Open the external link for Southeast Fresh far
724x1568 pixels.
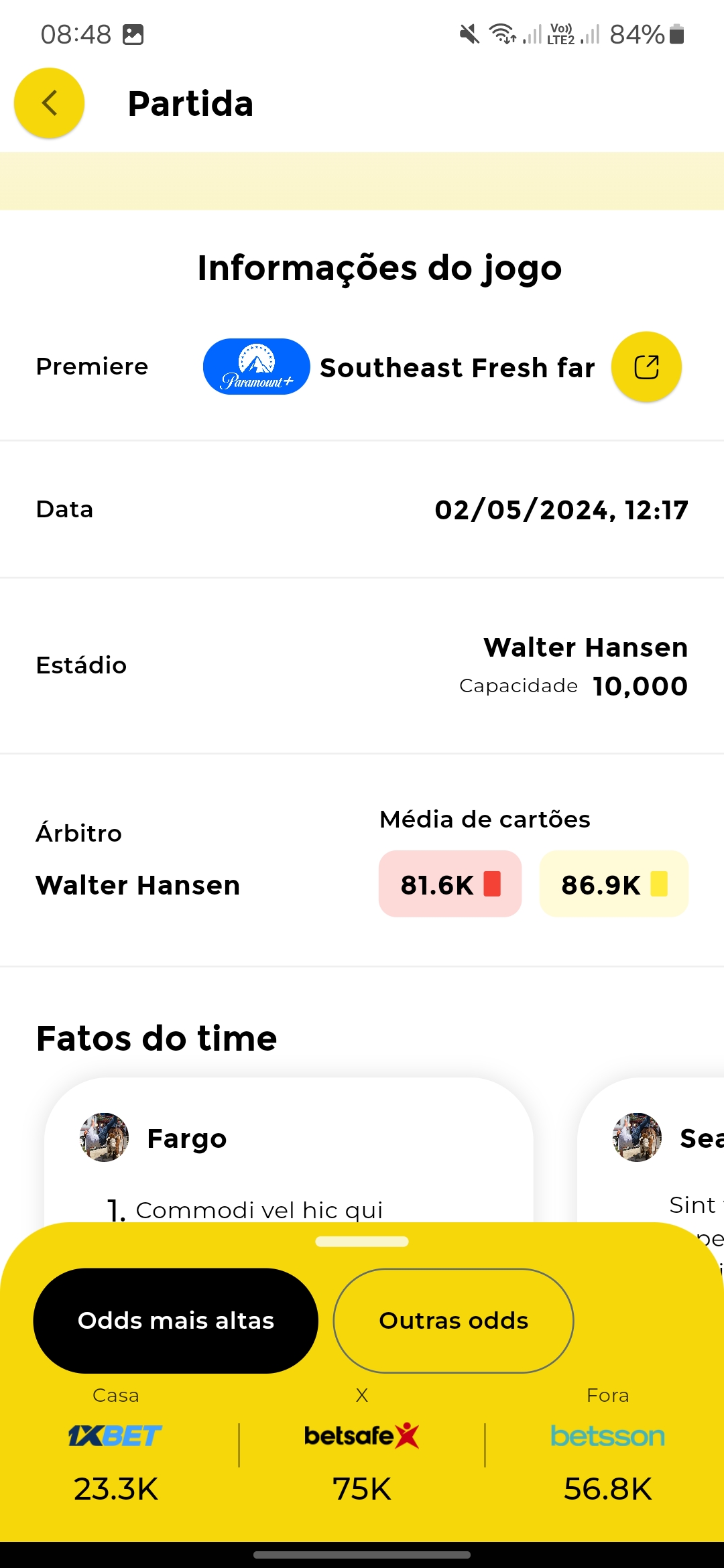(x=646, y=367)
